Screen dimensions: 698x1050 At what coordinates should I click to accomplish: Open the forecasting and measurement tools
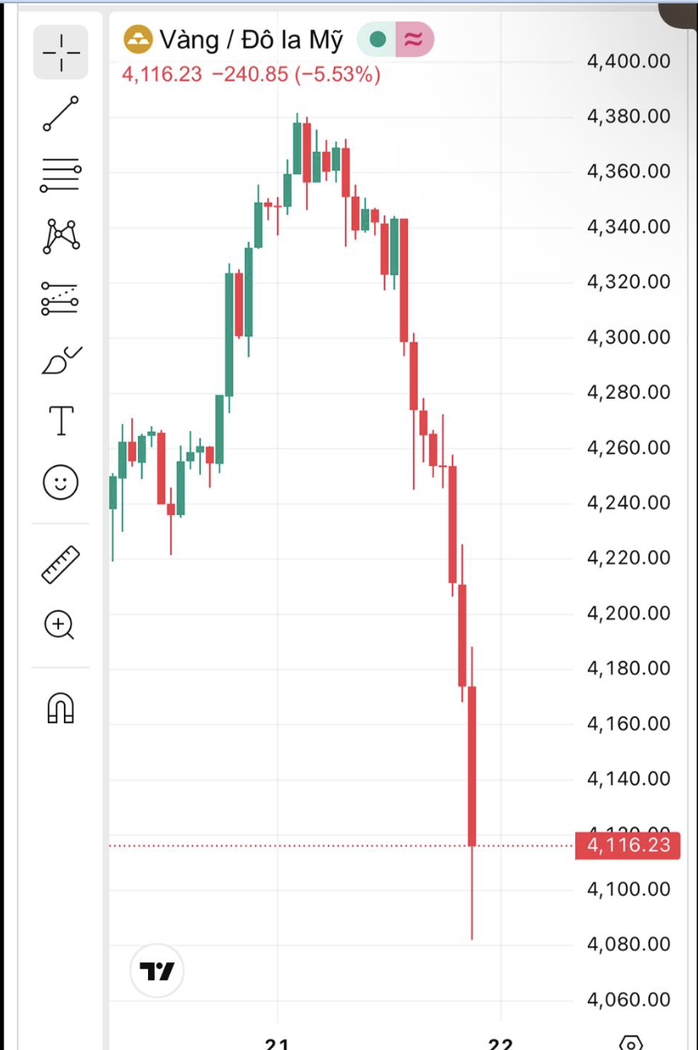[61, 298]
